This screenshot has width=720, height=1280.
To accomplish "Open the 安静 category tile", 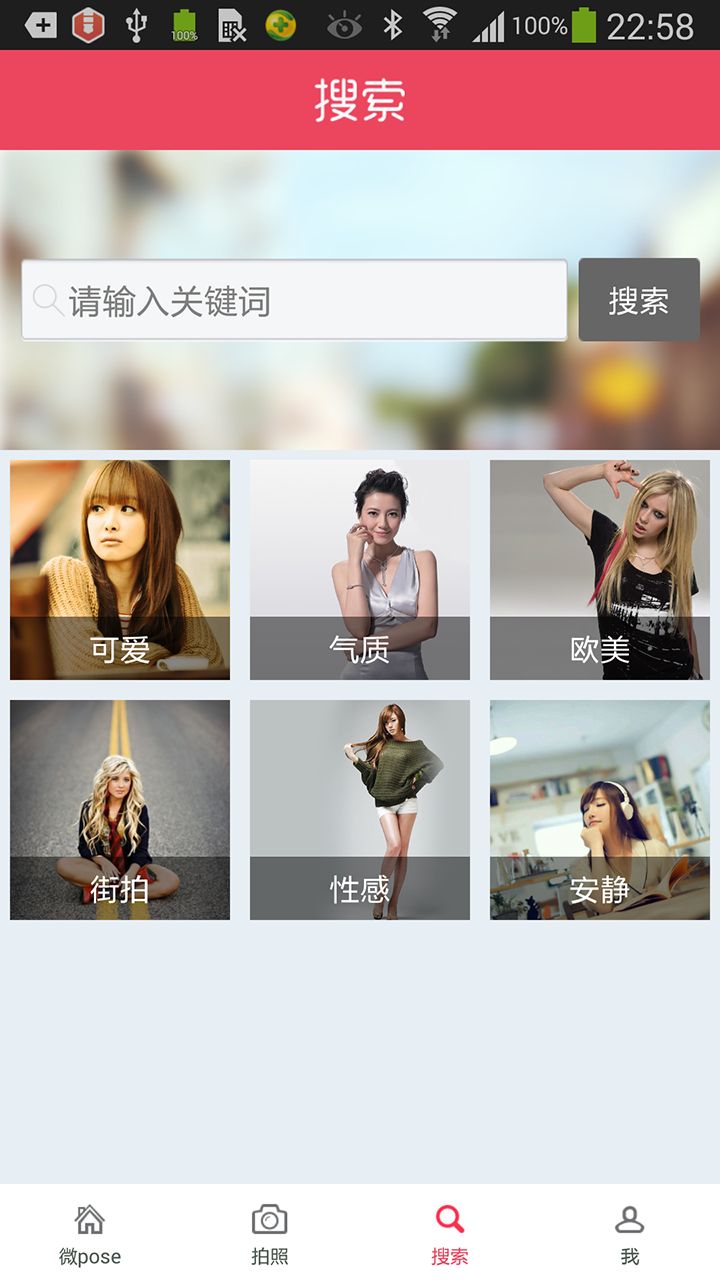I will click(600, 810).
